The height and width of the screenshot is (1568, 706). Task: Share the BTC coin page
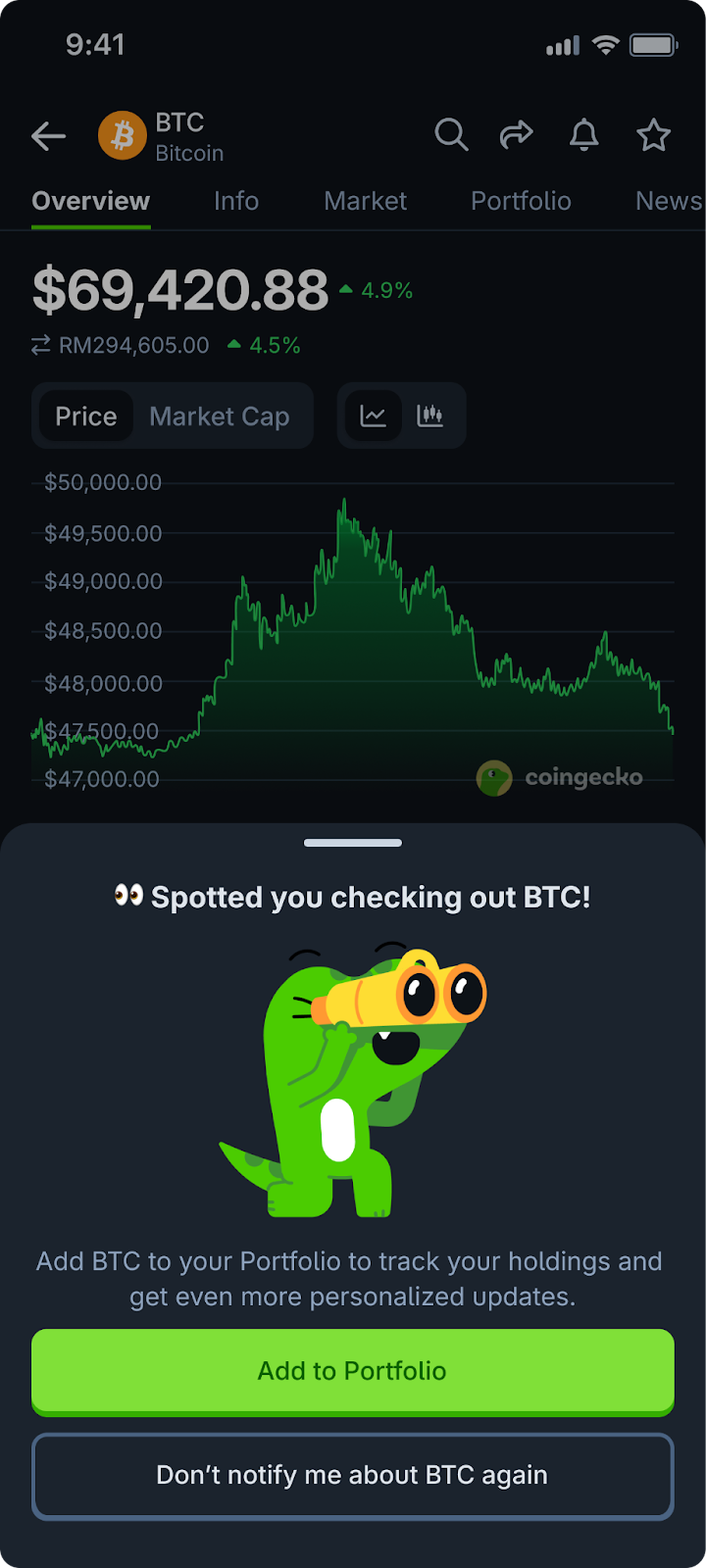[x=517, y=135]
